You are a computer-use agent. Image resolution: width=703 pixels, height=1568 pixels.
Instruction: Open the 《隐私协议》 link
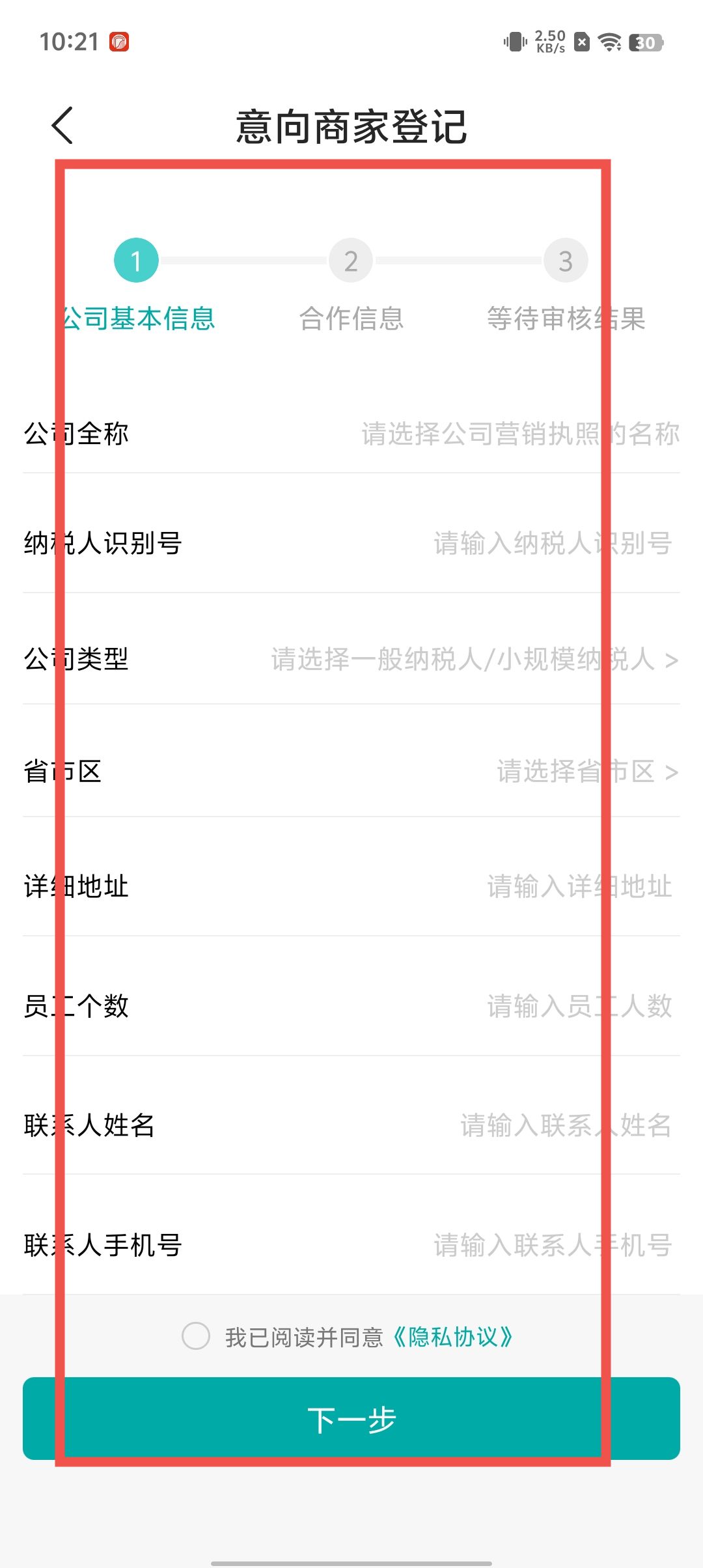(x=452, y=1337)
